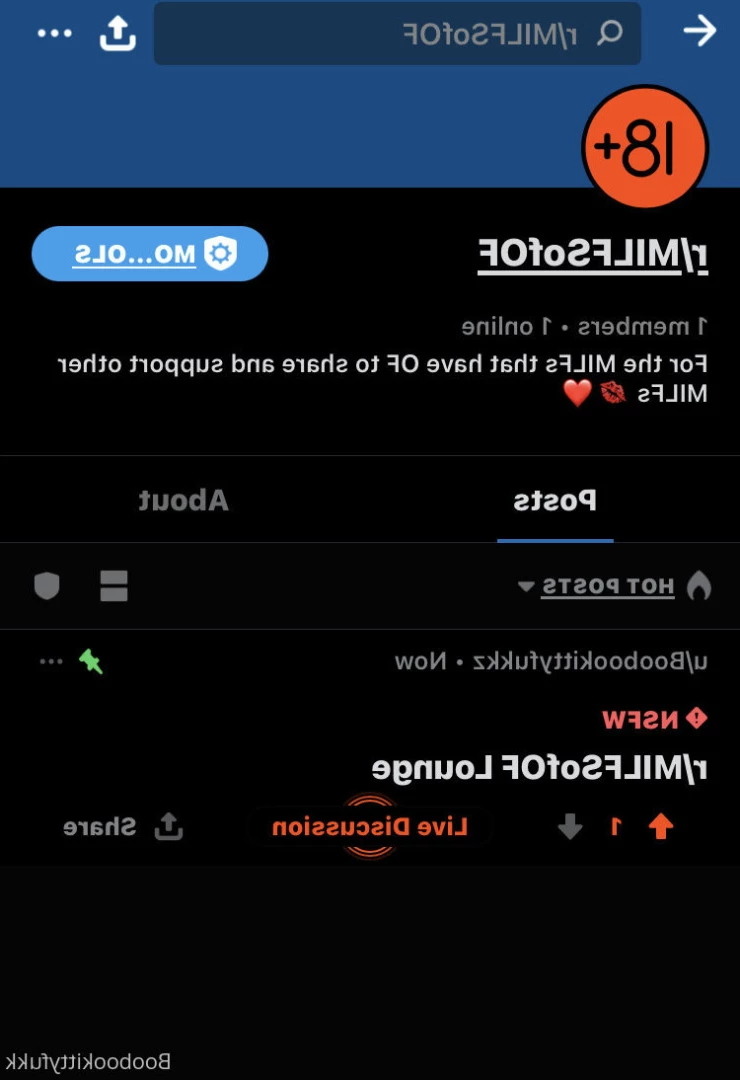Change the post layout view icon
The image size is (740, 1080).
114,586
